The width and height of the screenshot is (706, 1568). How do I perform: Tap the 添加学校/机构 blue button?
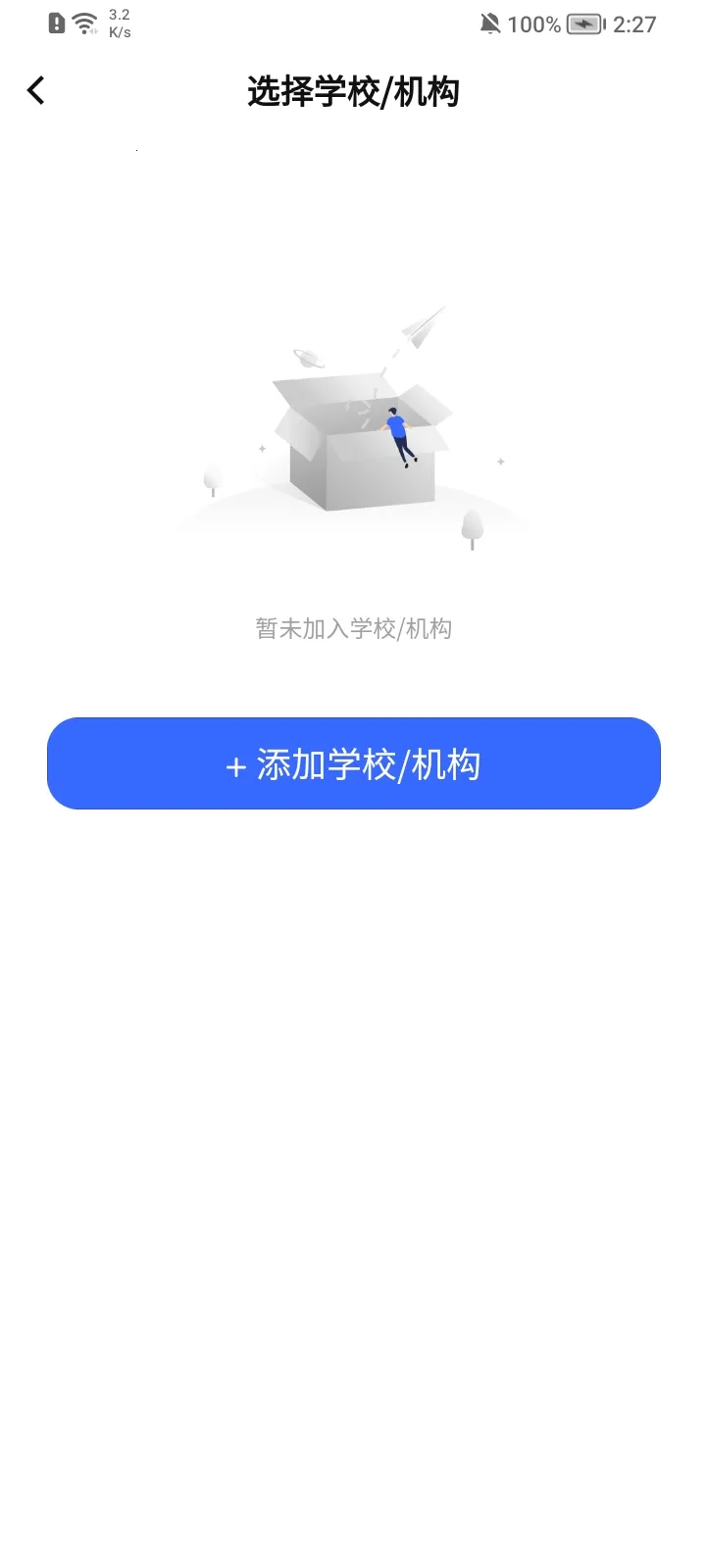point(353,764)
